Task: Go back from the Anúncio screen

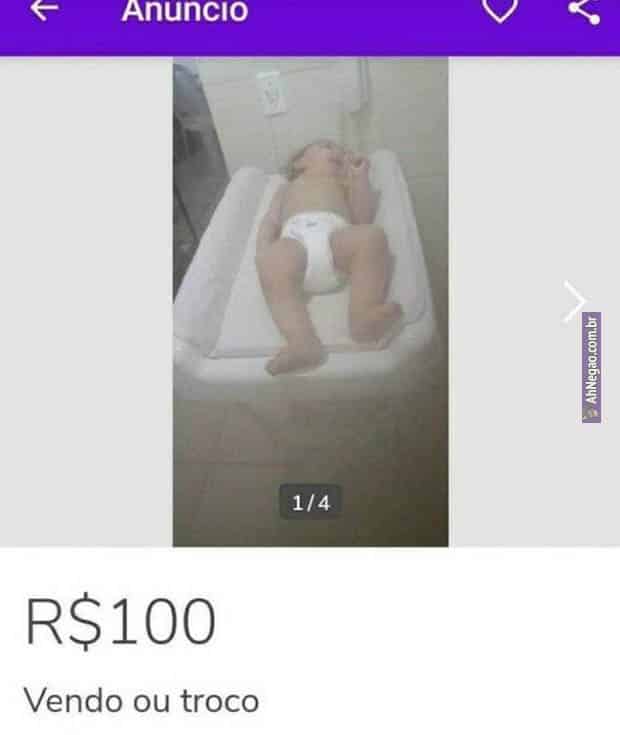Action: 46,10
